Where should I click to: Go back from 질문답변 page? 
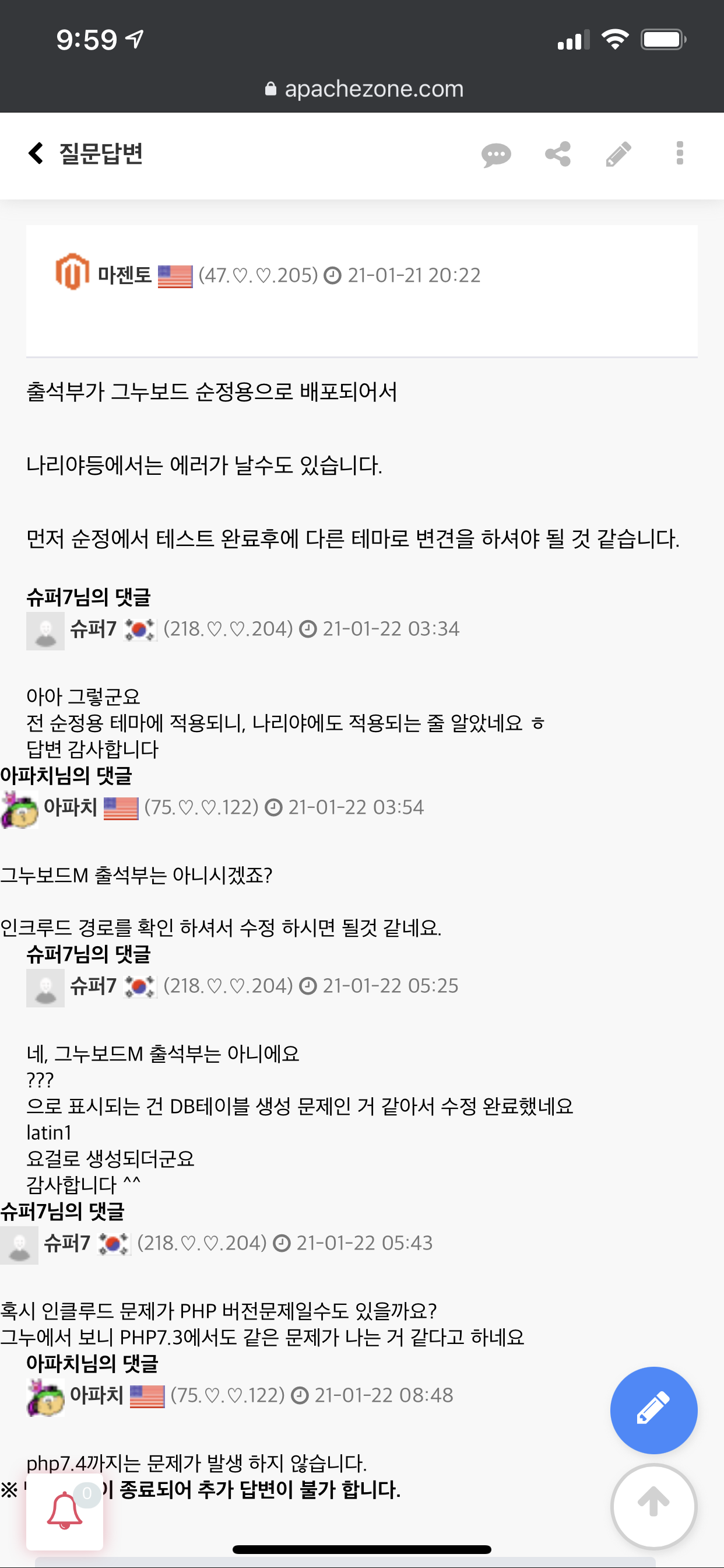pos(36,153)
